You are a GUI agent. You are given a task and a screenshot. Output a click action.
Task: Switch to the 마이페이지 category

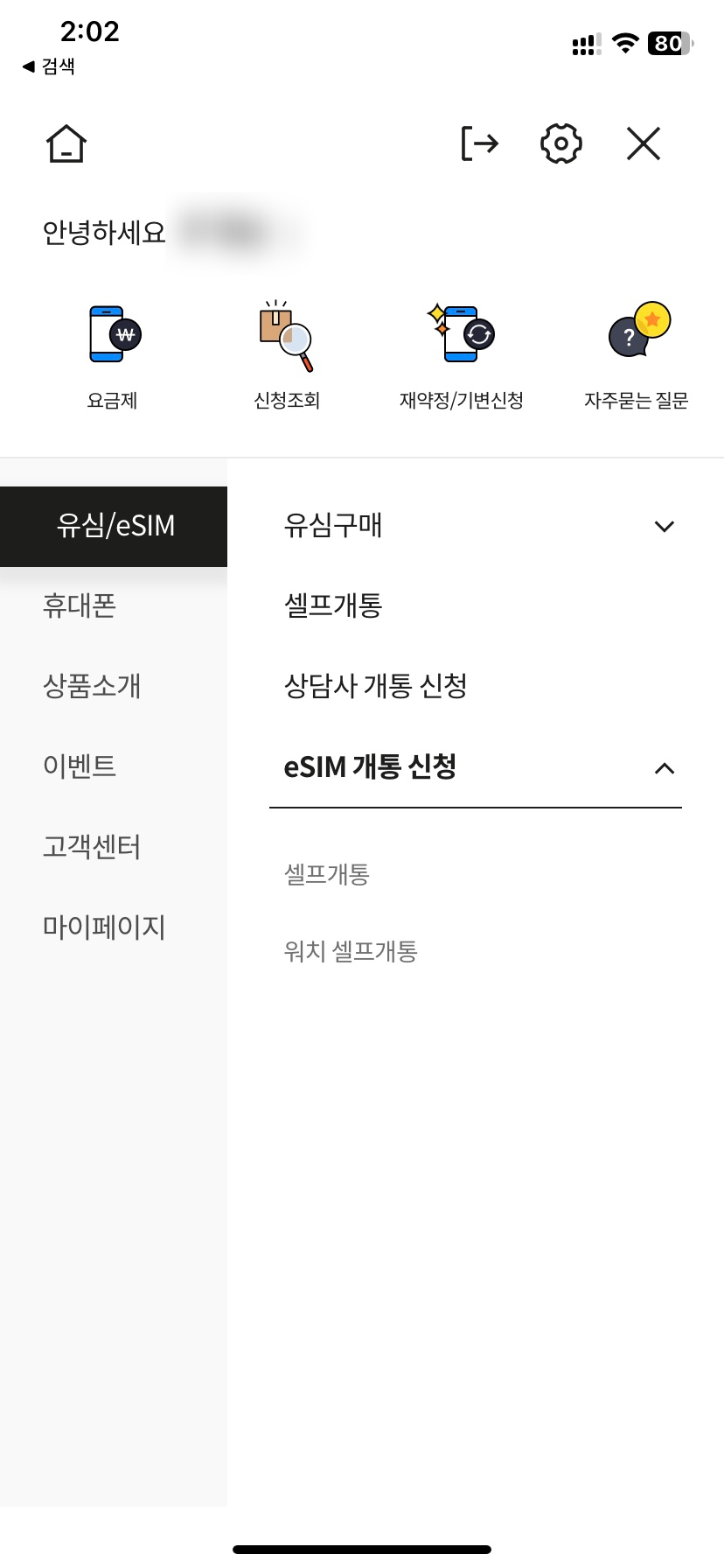tap(114, 927)
